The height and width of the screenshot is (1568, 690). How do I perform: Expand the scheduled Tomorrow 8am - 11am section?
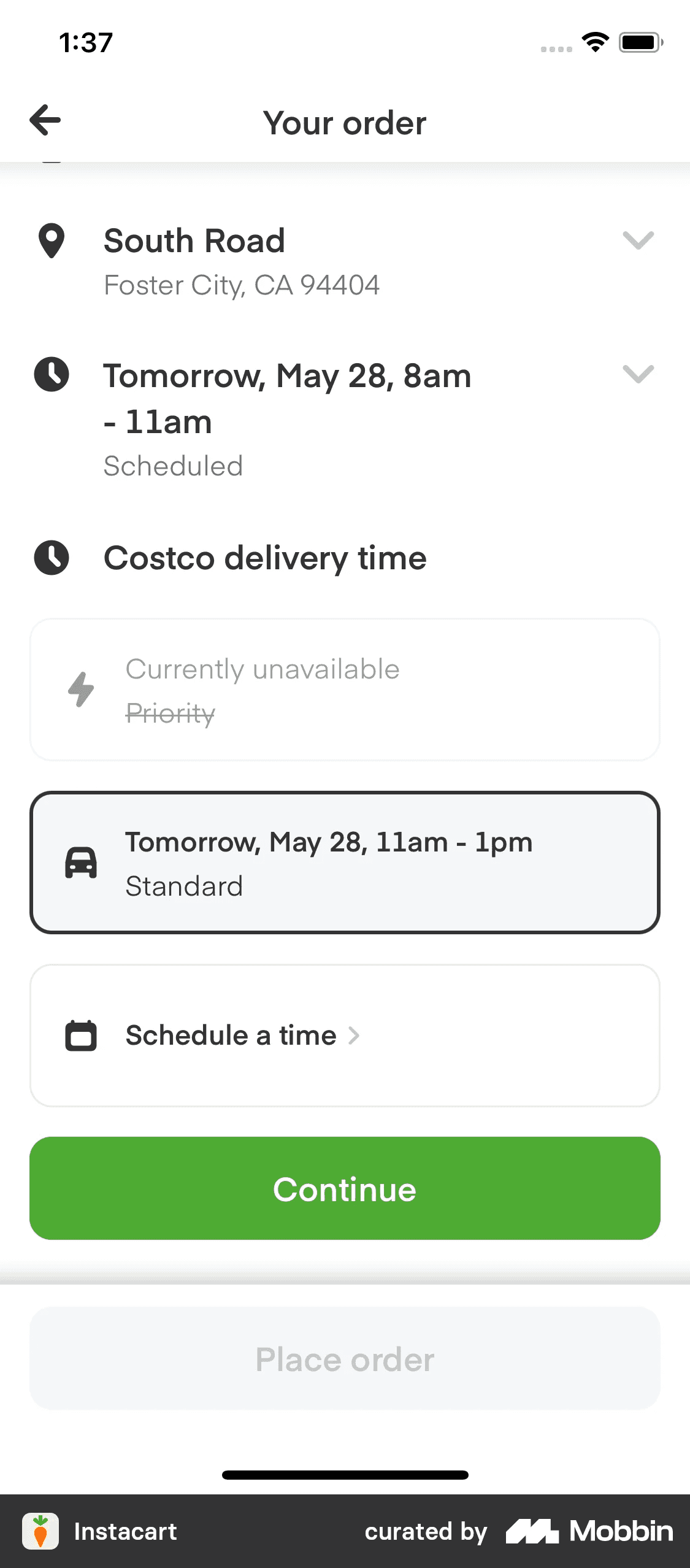[638, 374]
